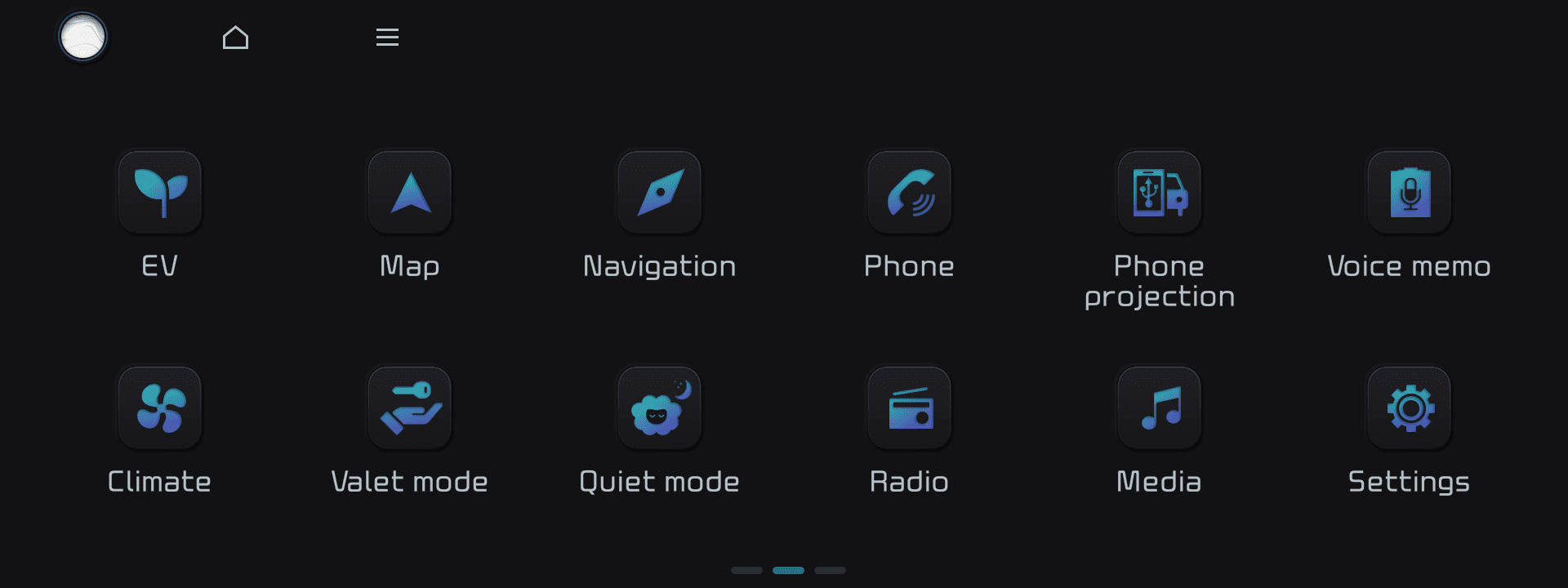Tap the profile avatar icon

tap(82, 37)
